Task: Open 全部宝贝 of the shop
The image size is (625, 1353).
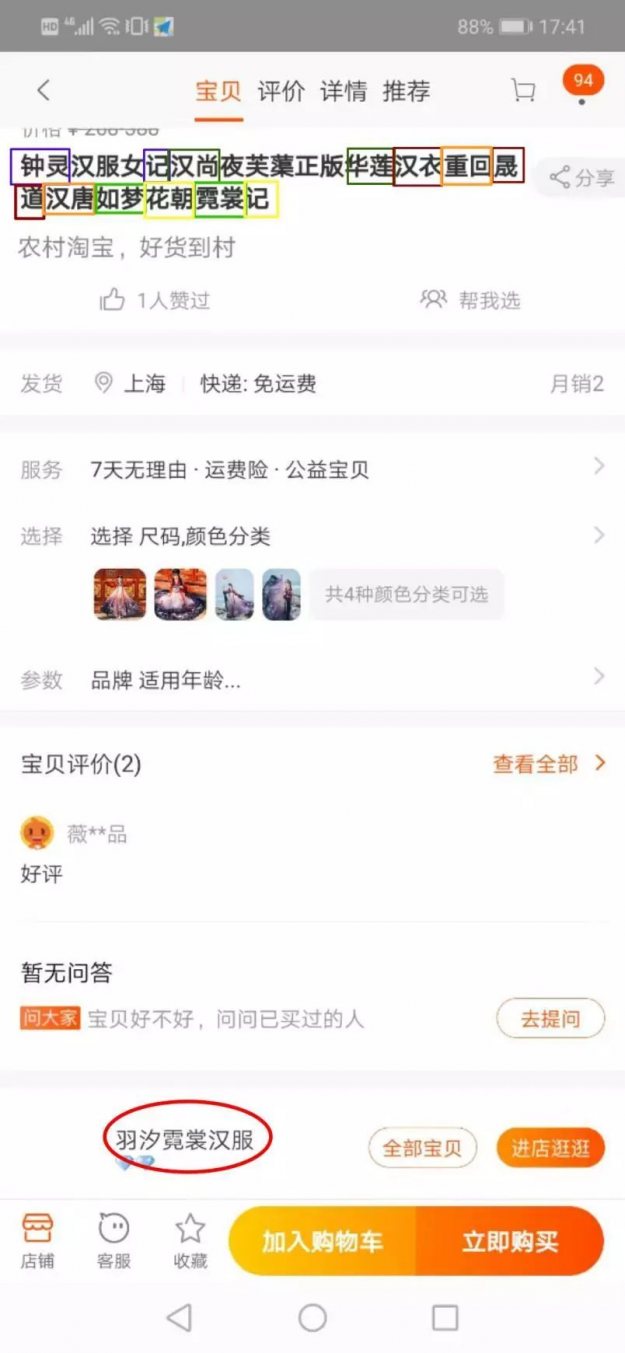Action: [x=422, y=1148]
